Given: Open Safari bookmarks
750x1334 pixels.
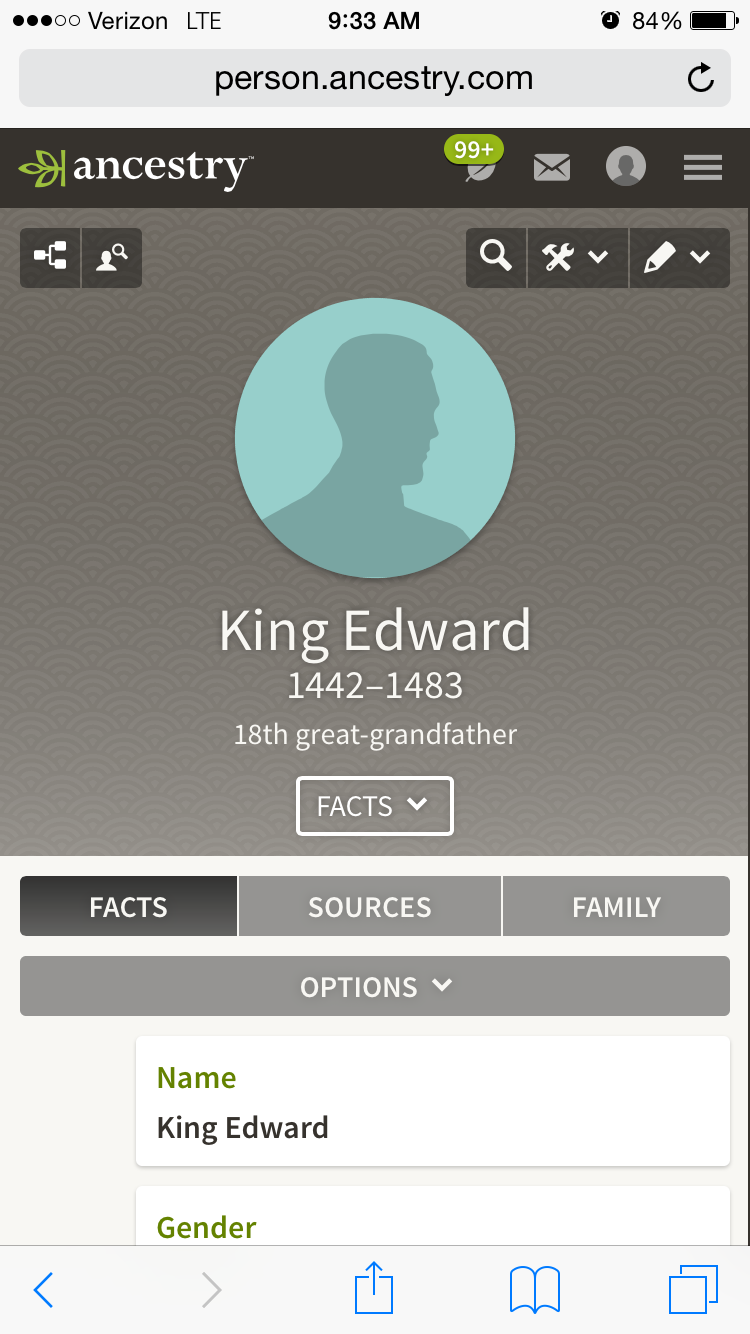Looking at the screenshot, I should pyautogui.click(x=534, y=1290).
